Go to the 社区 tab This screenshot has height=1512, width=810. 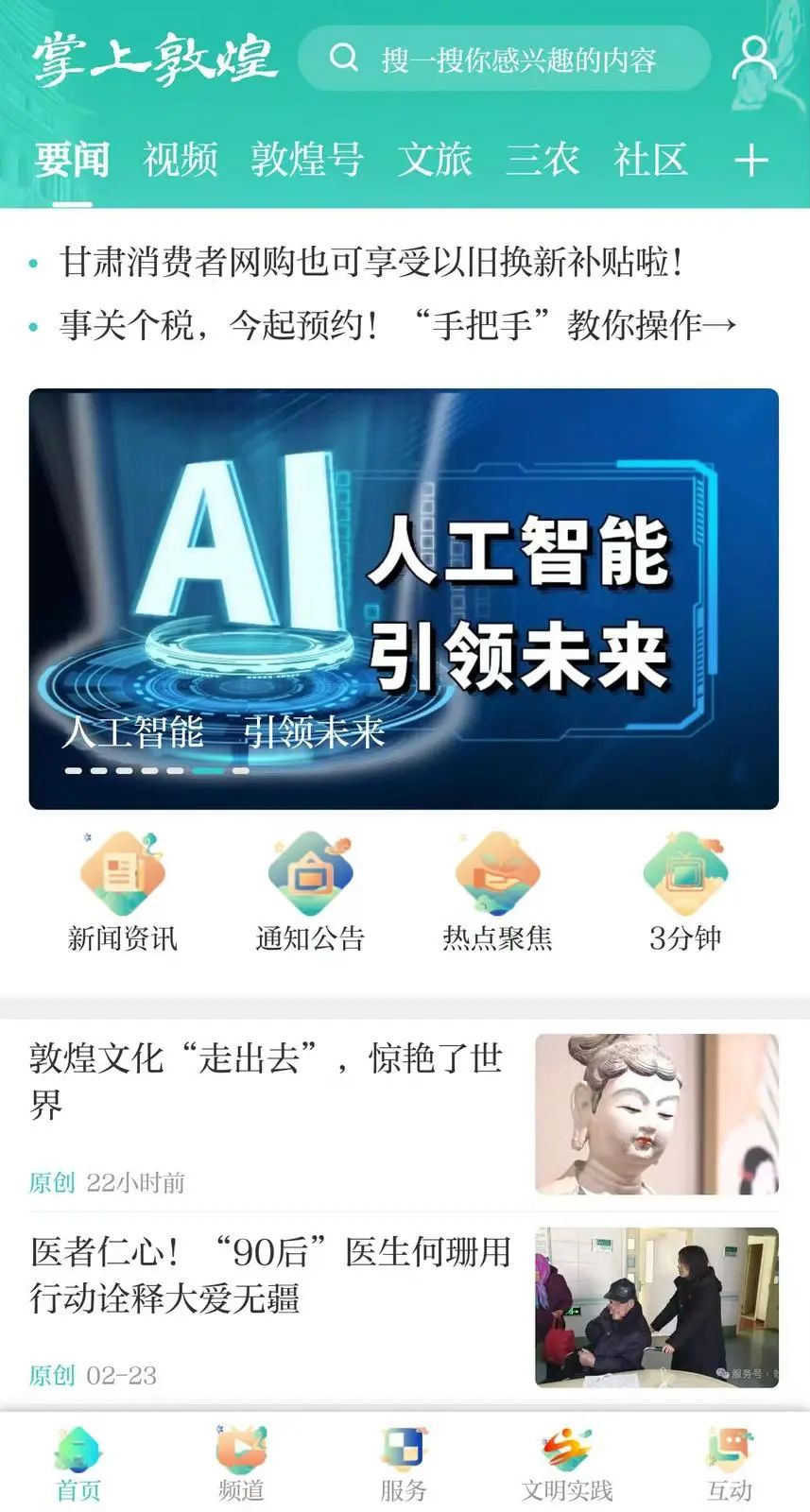click(649, 159)
